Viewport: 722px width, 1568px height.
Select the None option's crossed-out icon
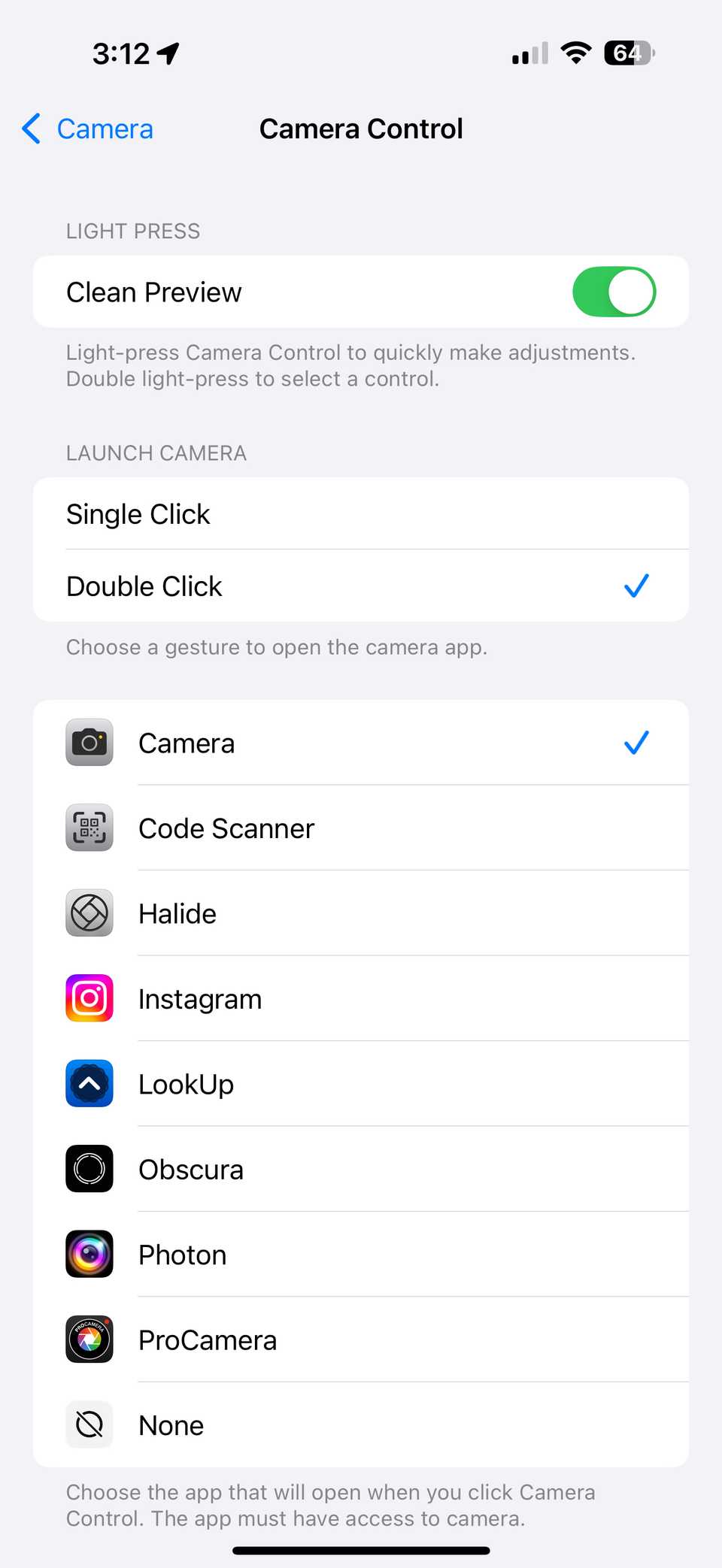[x=89, y=1424]
